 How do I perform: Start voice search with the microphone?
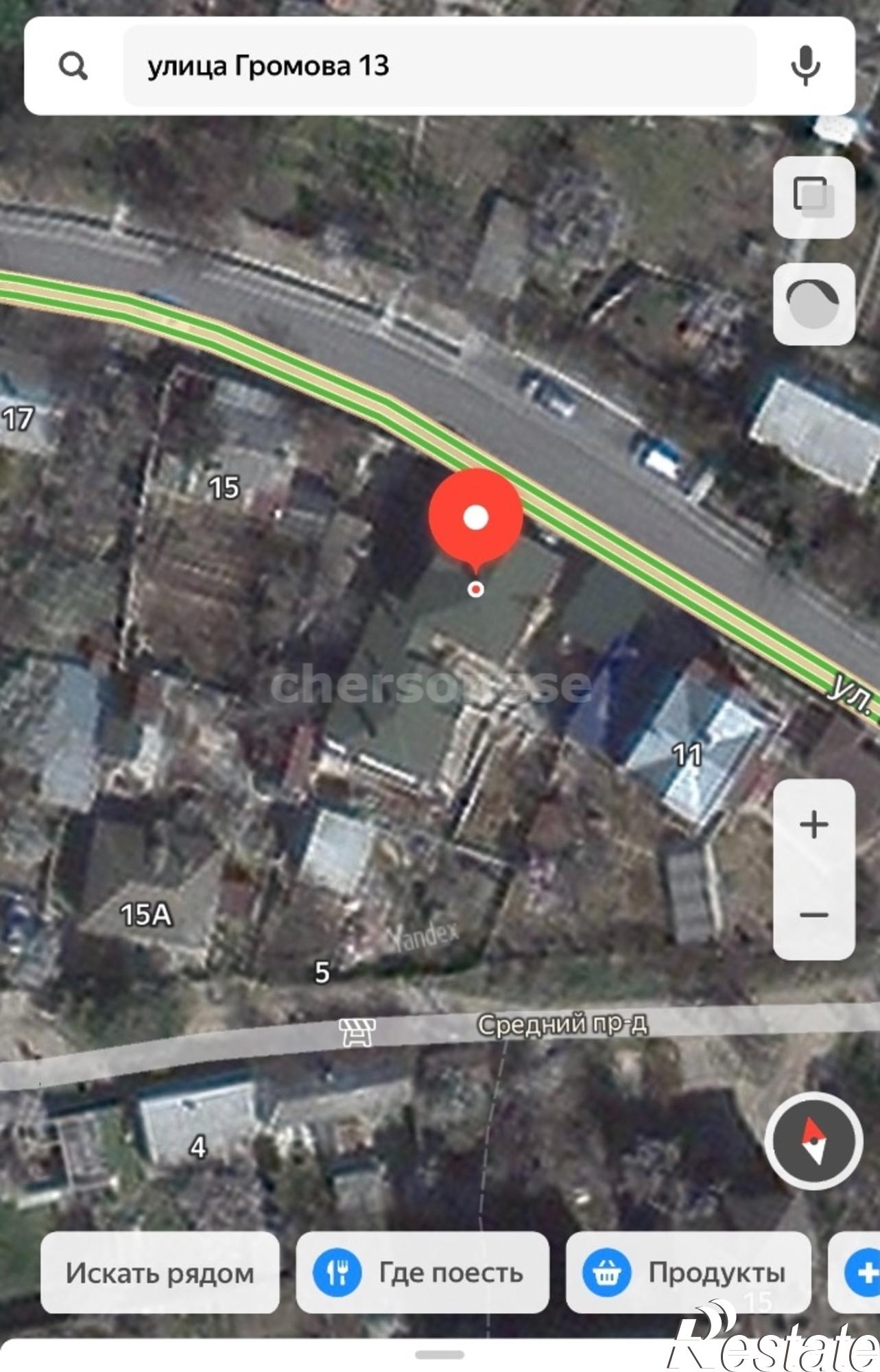tap(805, 67)
